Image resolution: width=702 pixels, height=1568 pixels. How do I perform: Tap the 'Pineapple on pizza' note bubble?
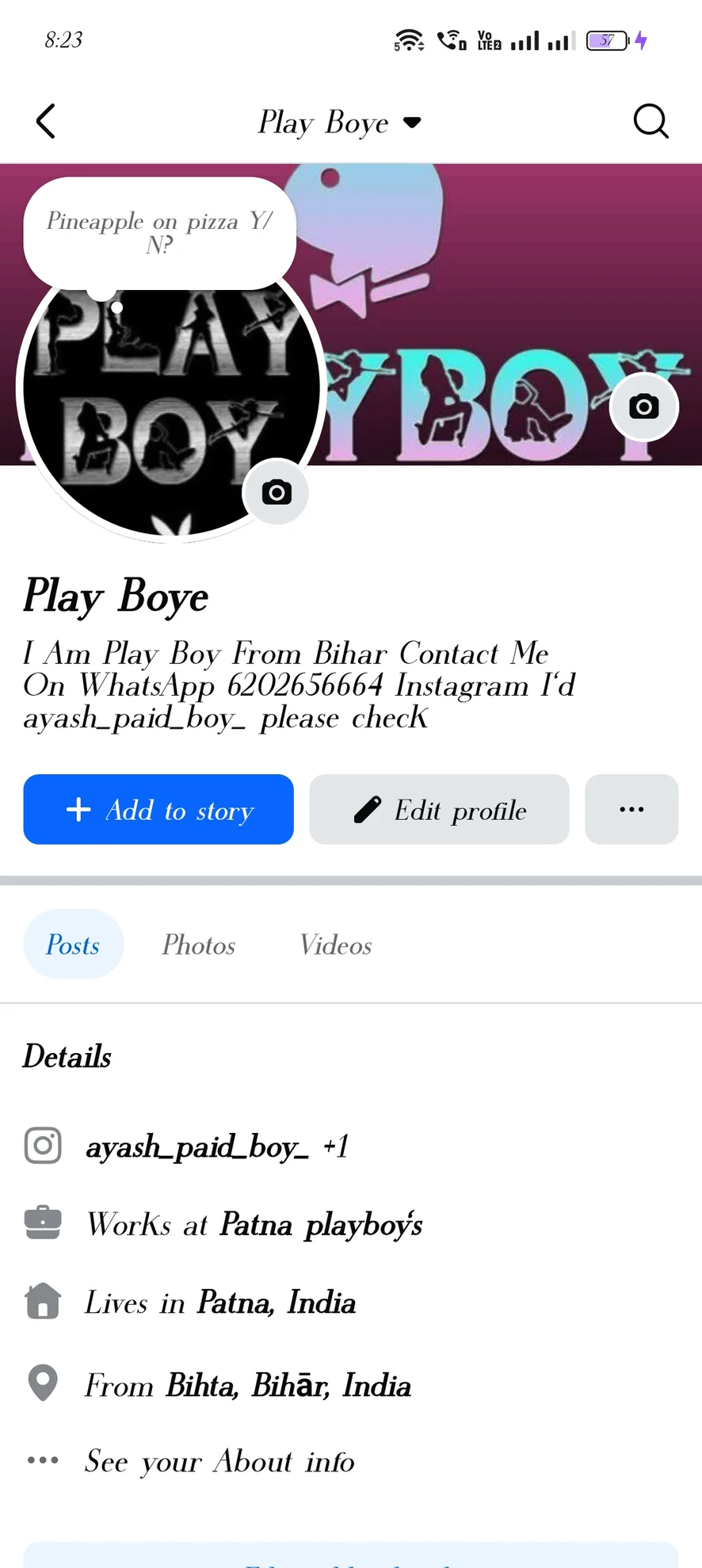160,232
